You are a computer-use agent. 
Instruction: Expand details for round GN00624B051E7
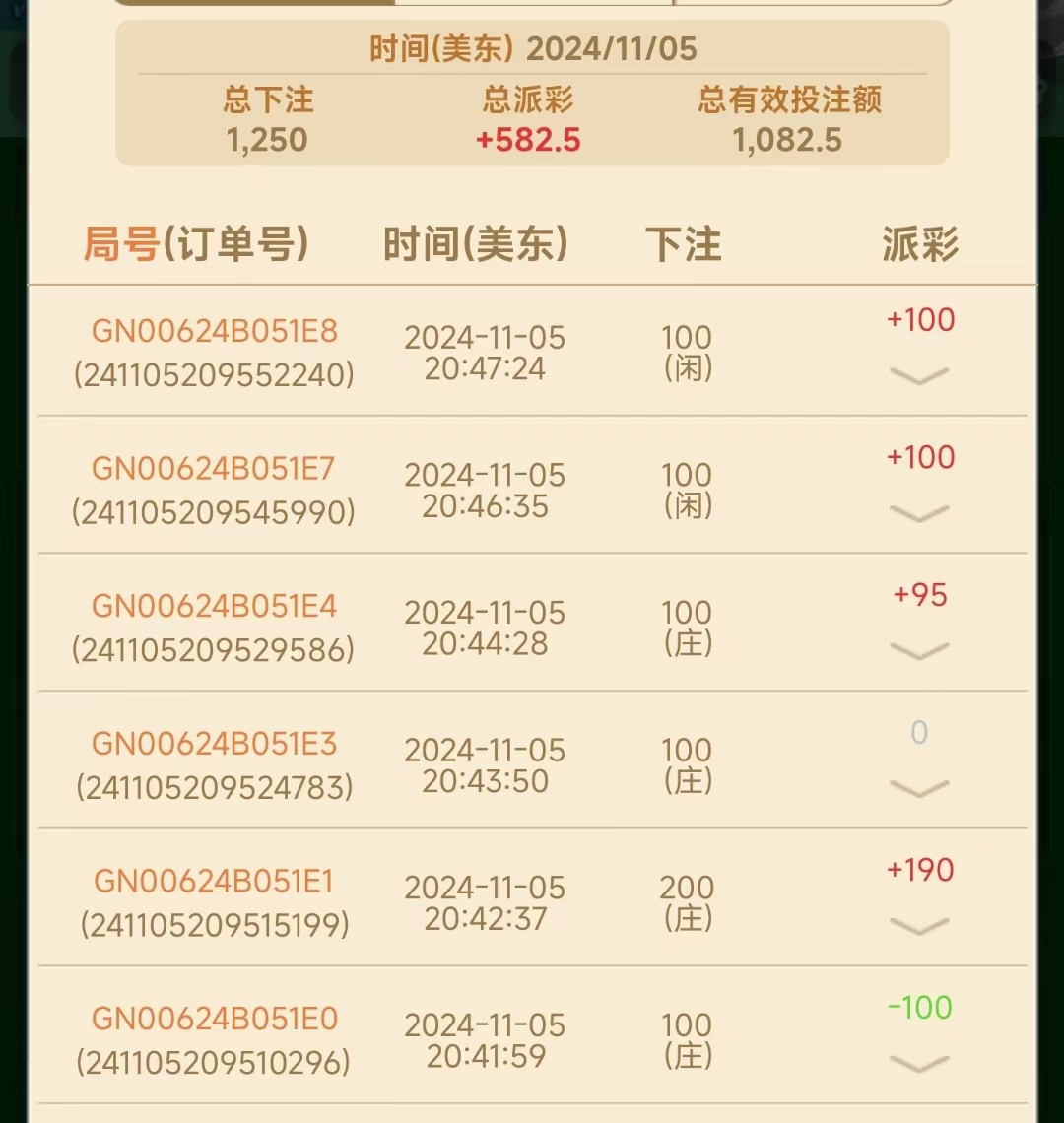tap(918, 512)
